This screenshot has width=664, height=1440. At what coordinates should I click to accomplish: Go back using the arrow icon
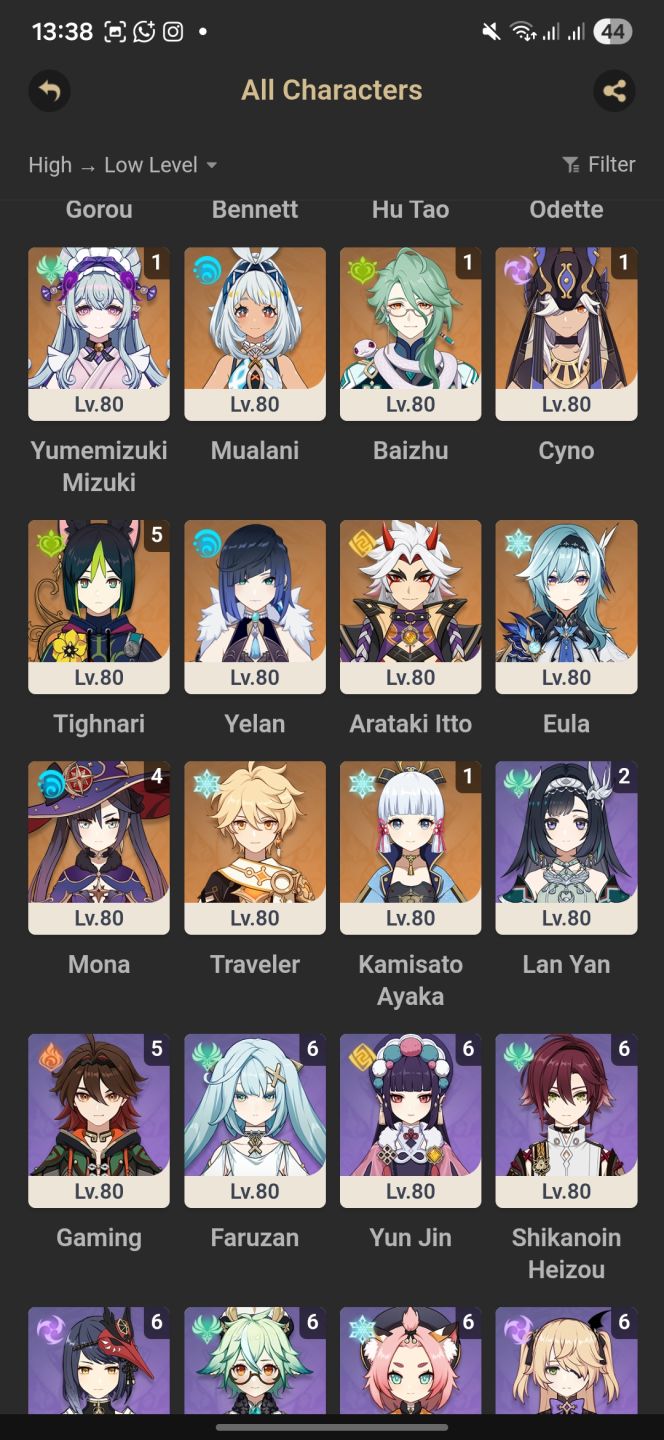pos(49,91)
